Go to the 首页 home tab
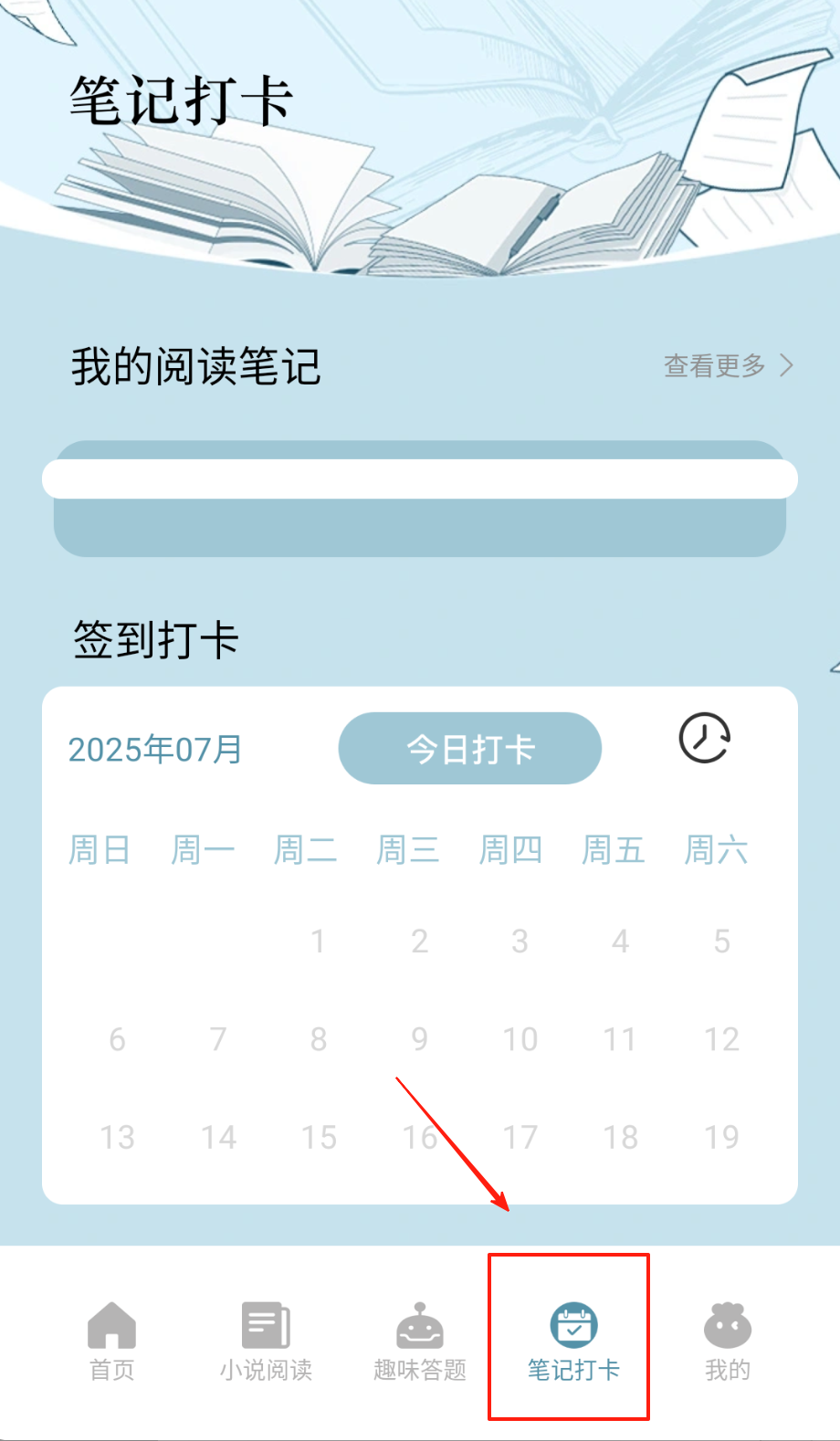 point(111,1339)
